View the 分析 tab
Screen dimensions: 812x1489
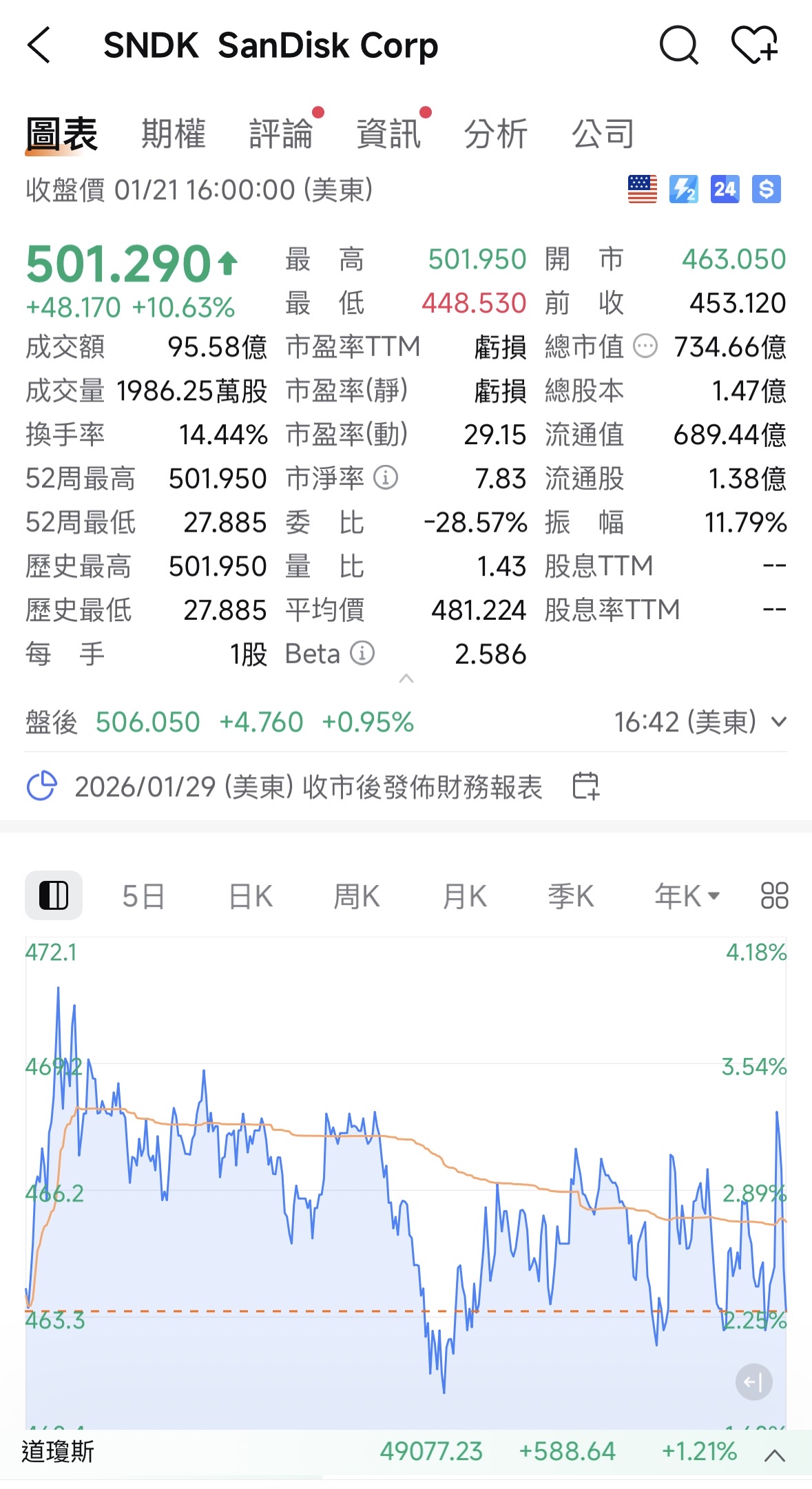(x=496, y=134)
